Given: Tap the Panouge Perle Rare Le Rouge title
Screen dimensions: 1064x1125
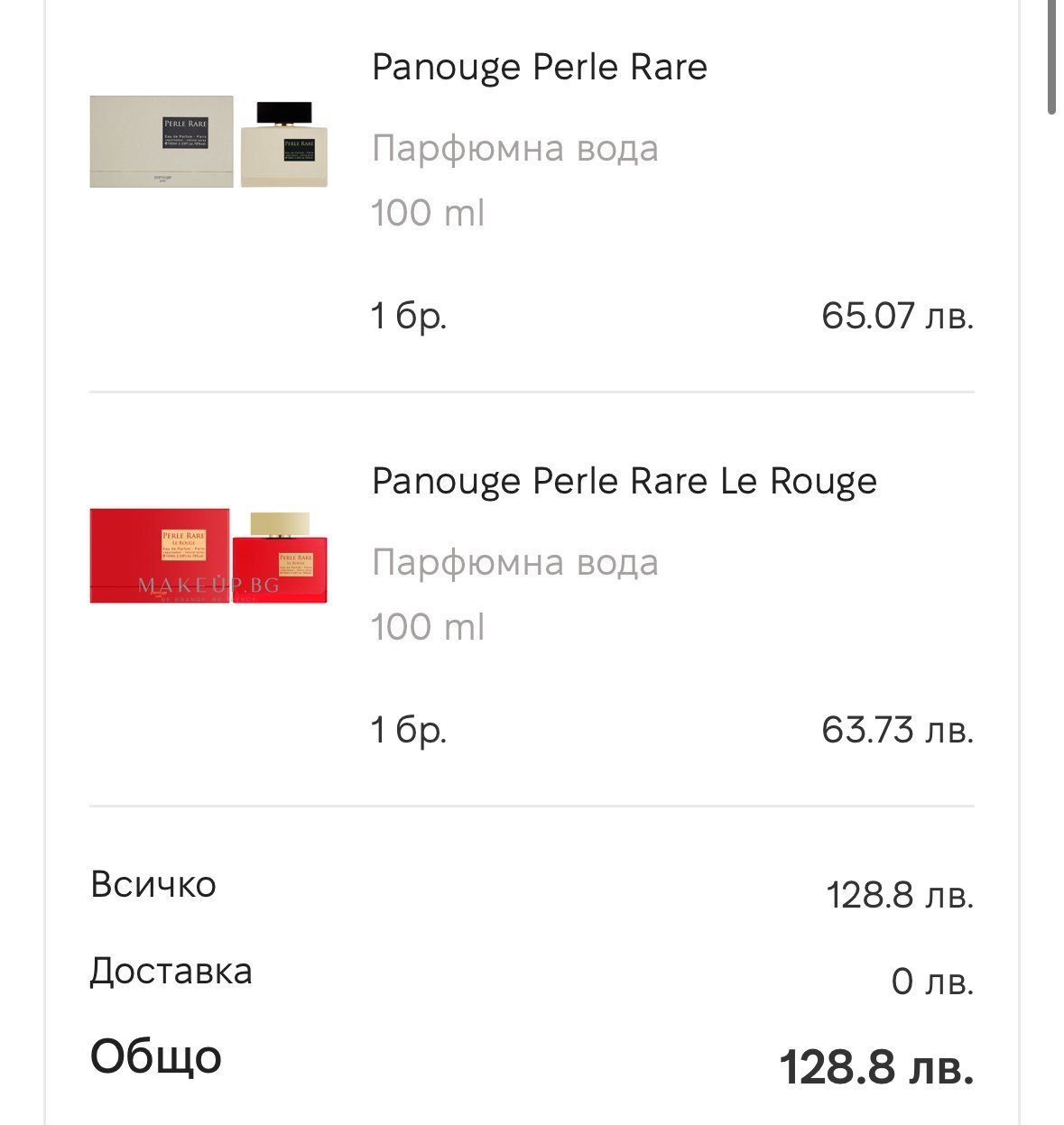Looking at the screenshot, I should [624, 481].
